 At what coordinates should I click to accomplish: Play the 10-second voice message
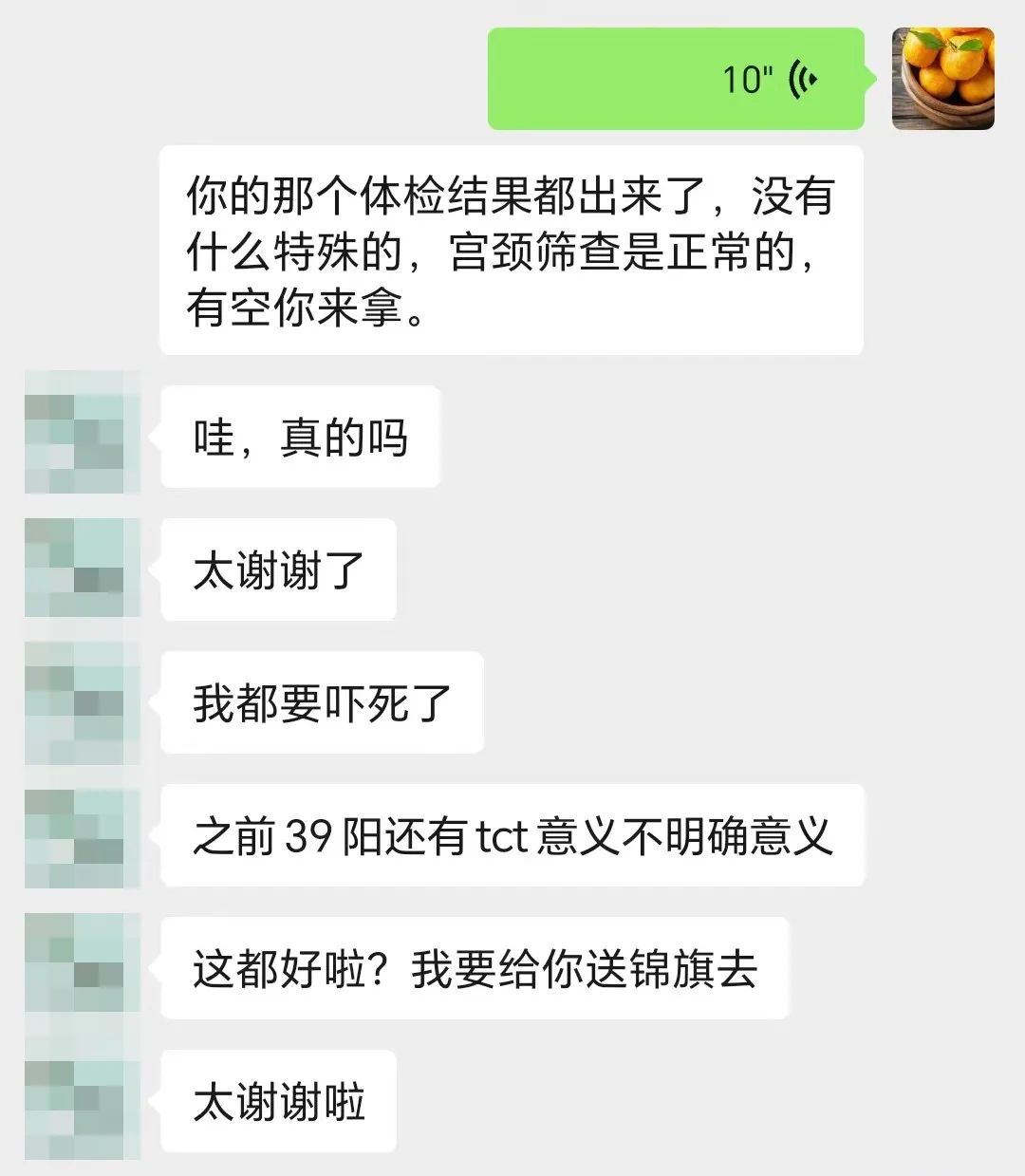676,79
